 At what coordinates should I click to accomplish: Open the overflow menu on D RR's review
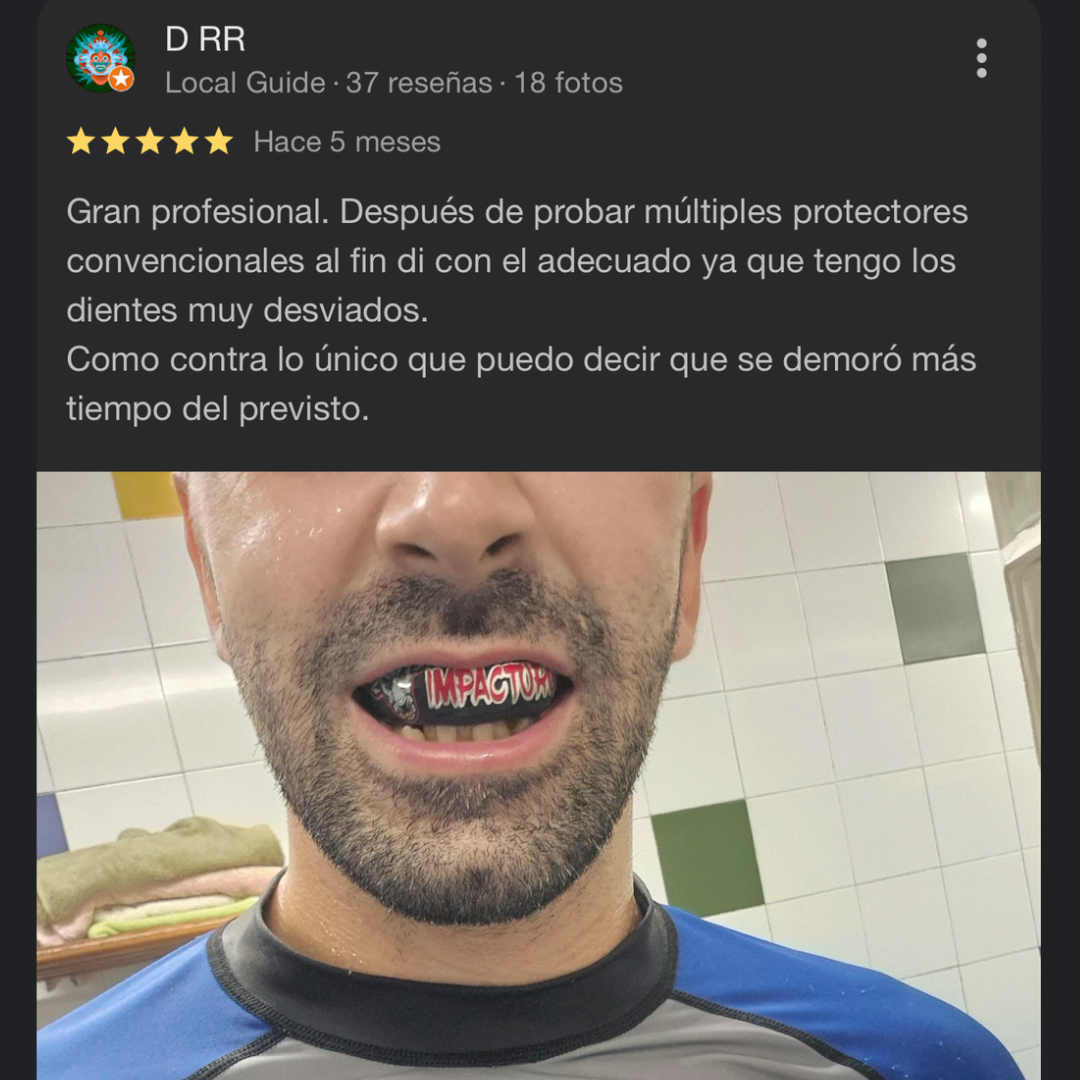981,59
